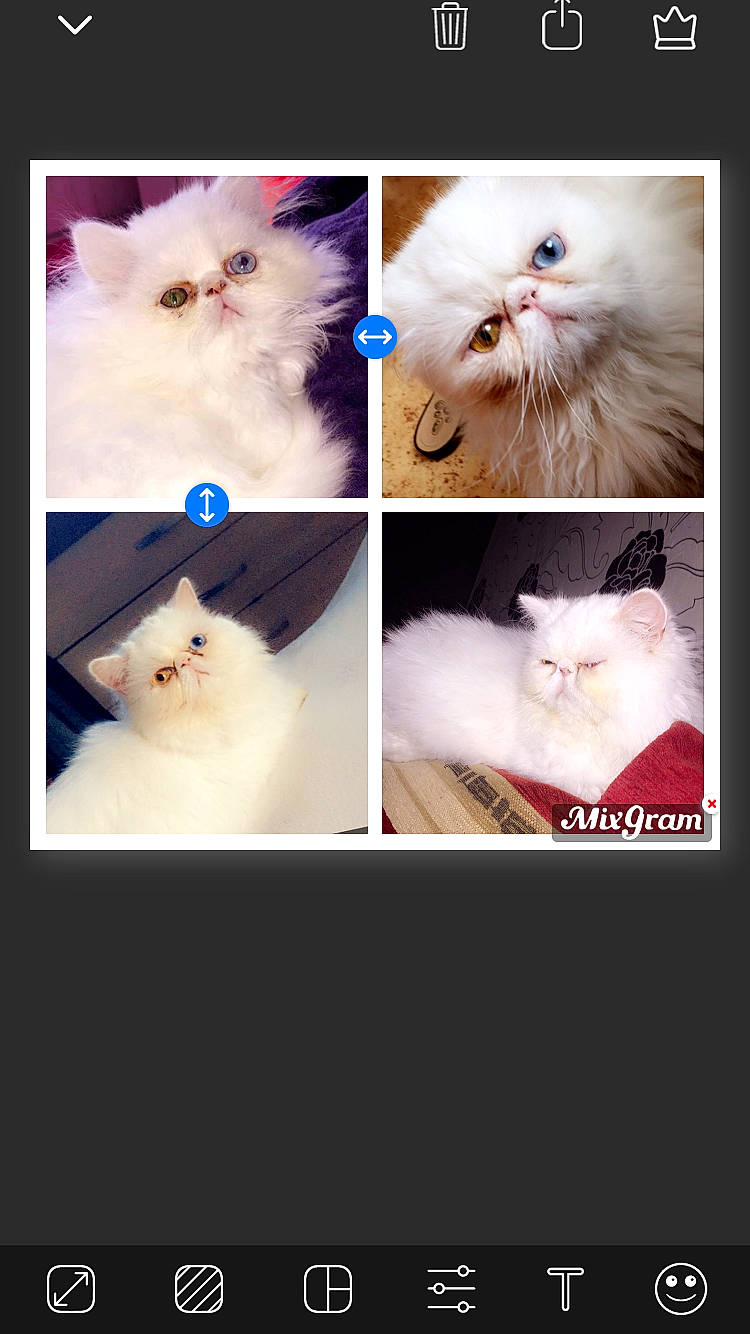Select the border pattern tool
750x1334 pixels.
[x=198, y=1289]
